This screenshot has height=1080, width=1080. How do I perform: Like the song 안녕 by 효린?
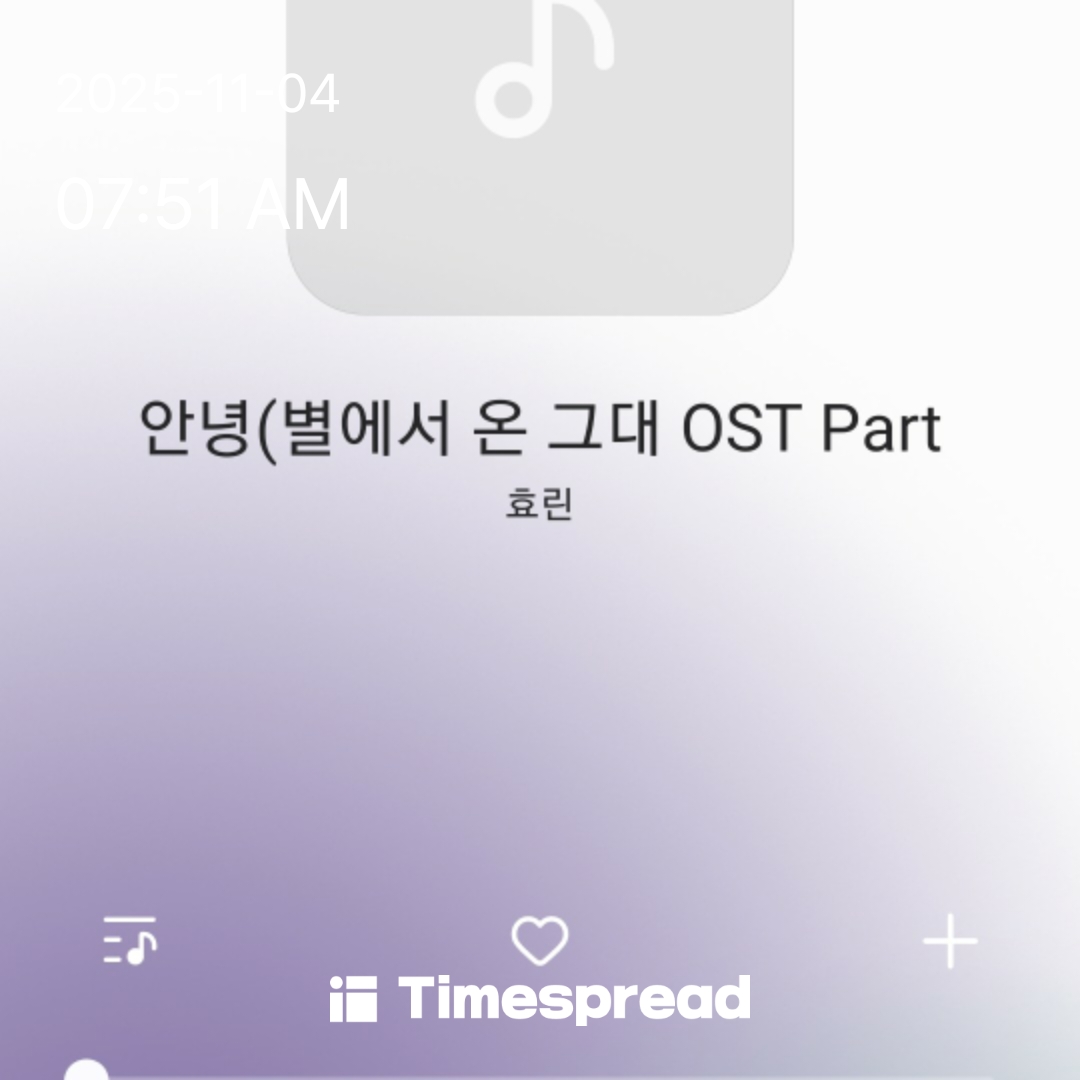tap(540, 941)
